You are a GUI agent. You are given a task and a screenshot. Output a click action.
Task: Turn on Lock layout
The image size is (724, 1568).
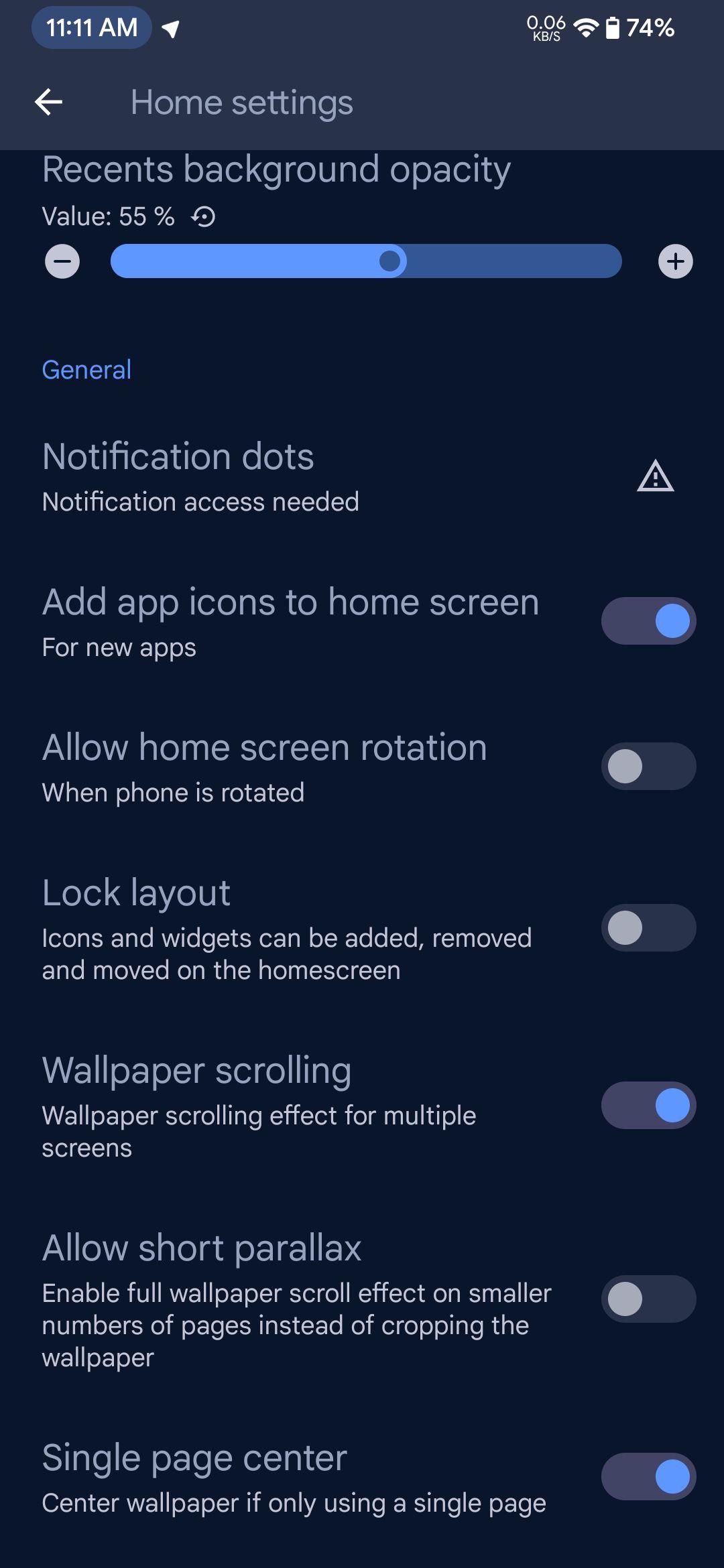tap(648, 928)
